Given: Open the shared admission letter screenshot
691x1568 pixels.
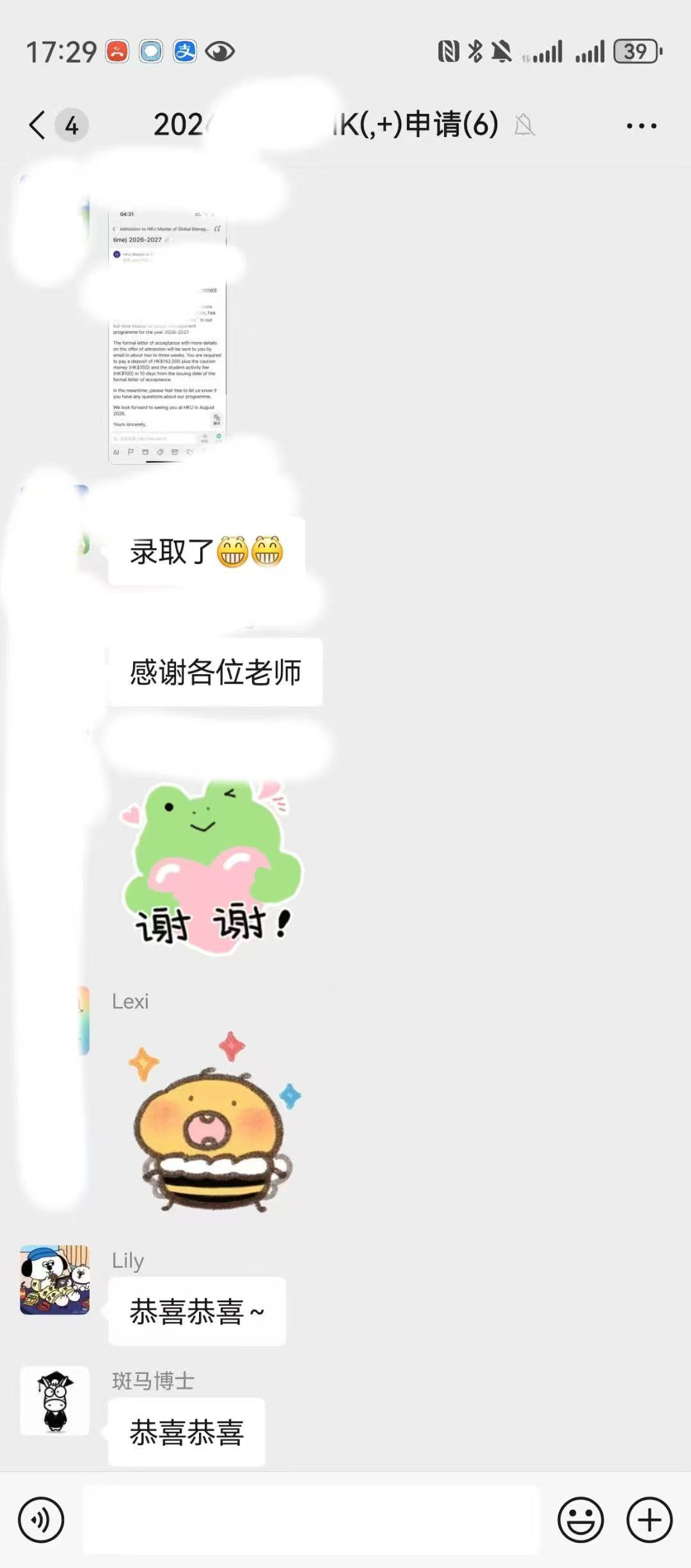Looking at the screenshot, I should pyautogui.click(x=168, y=333).
